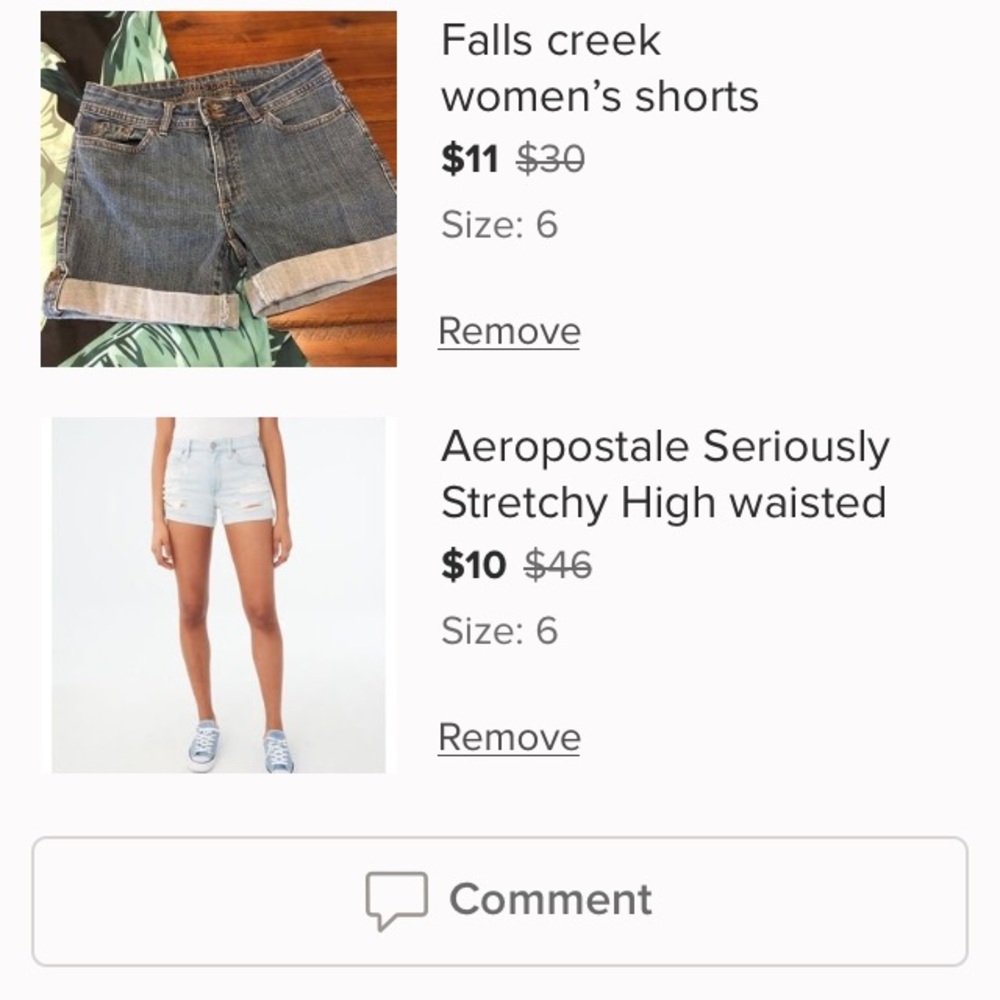Remove Falls creek women's shorts from bundle
This screenshot has width=1000, height=1000.
coord(509,331)
